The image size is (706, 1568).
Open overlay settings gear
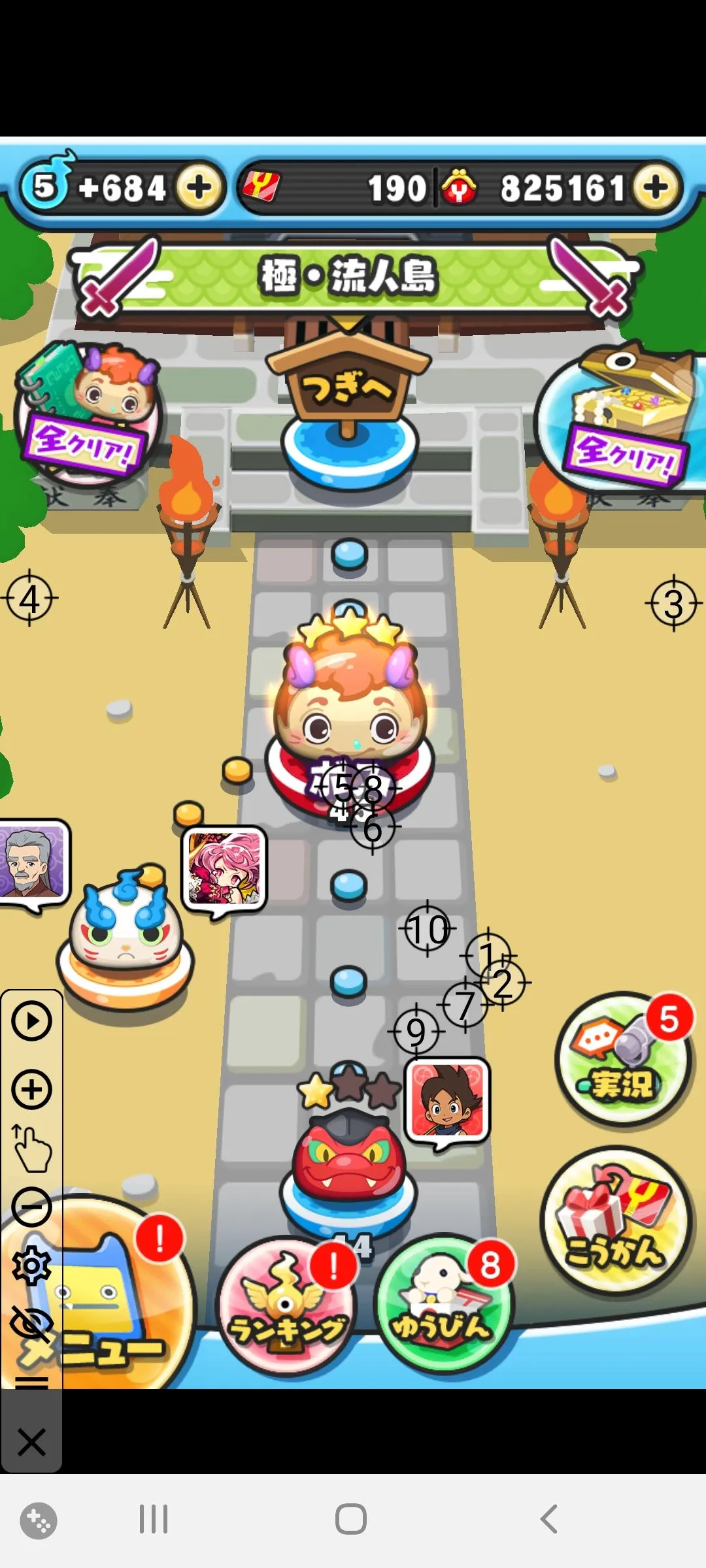[31, 1266]
